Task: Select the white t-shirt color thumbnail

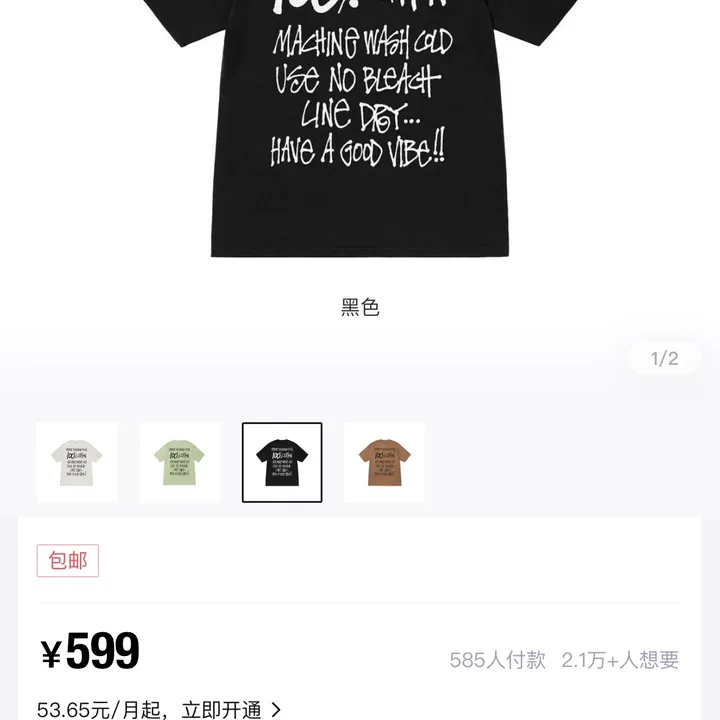Action: [x=77, y=462]
